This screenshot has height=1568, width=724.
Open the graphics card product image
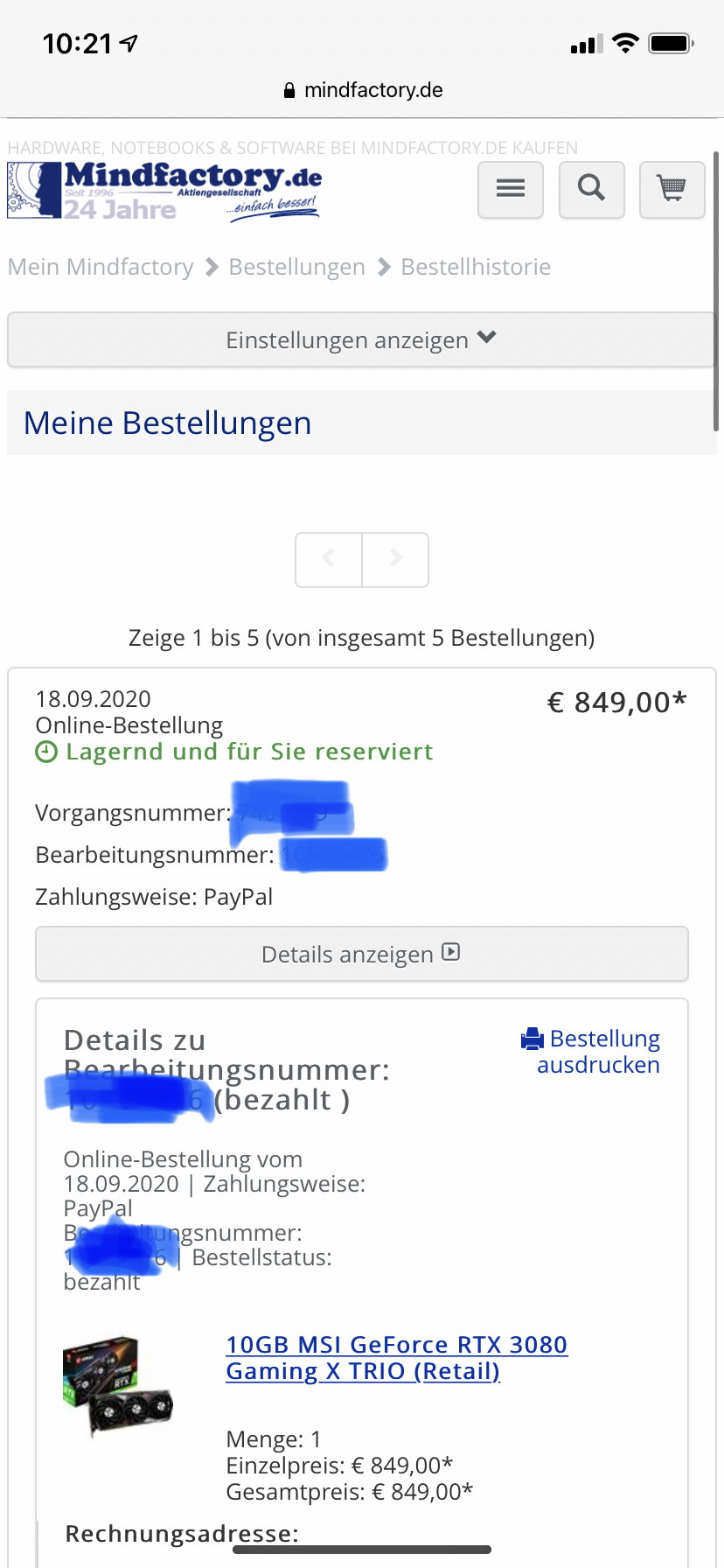(x=116, y=1386)
